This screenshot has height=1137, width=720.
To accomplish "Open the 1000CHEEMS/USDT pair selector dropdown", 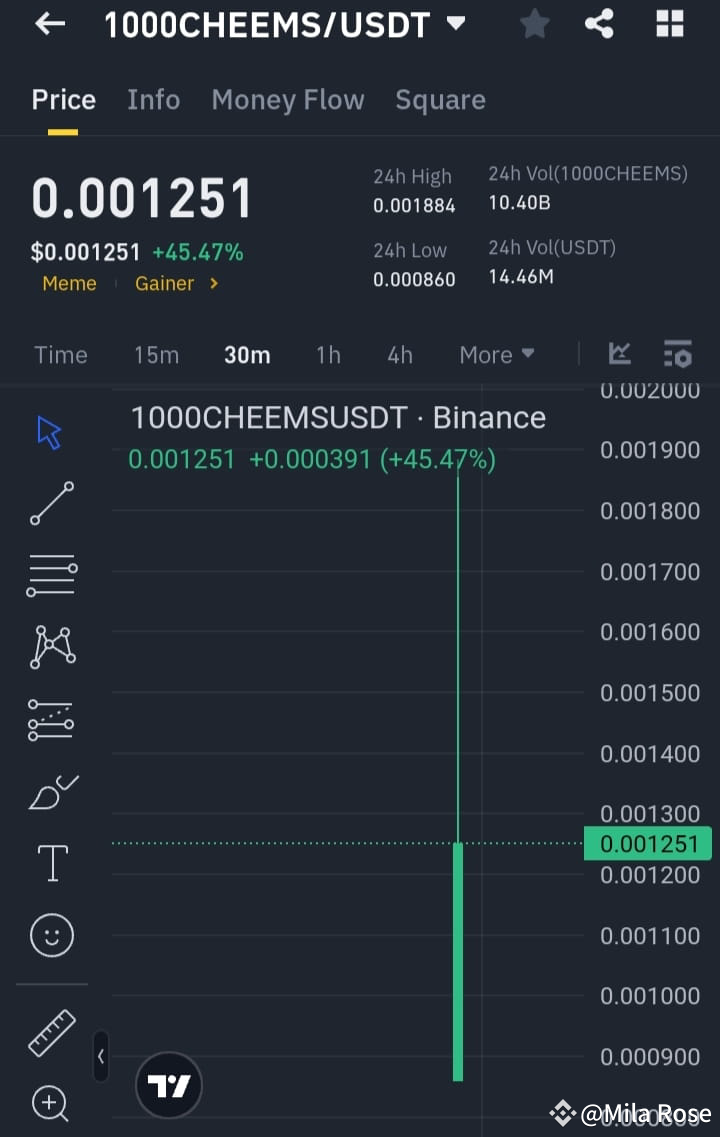I will click(283, 24).
